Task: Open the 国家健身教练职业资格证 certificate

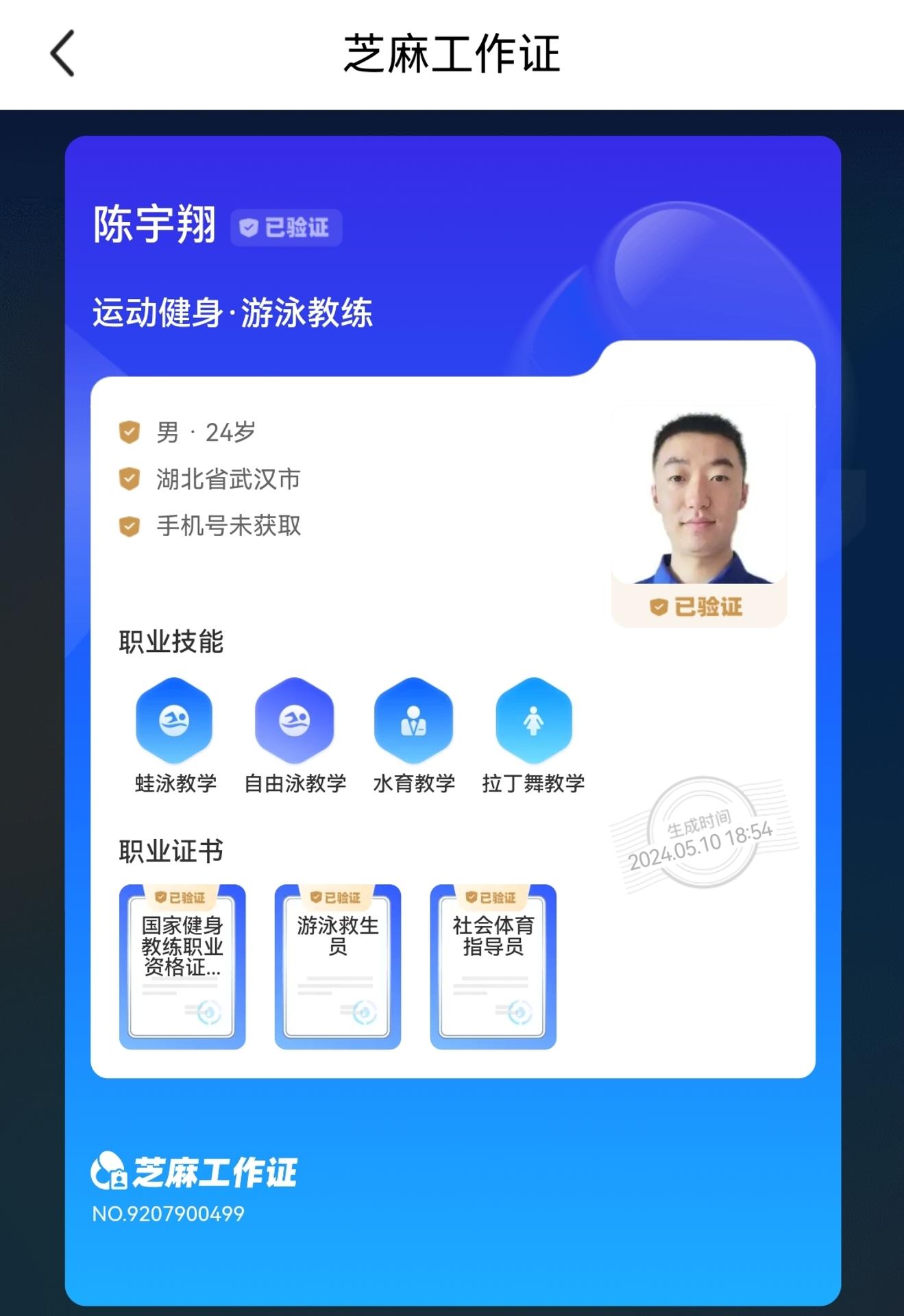Action: pyautogui.click(x=182, y=966)
